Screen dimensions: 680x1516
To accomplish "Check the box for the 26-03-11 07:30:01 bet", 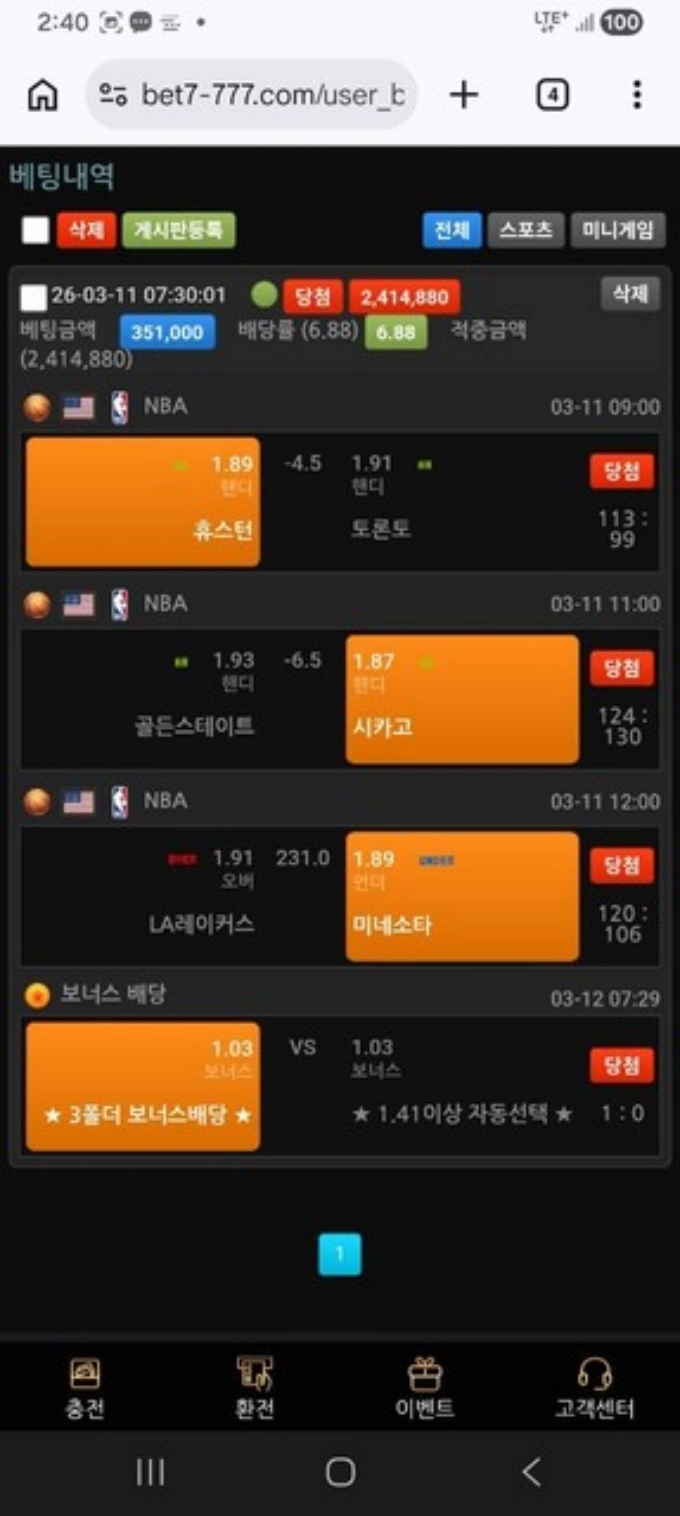I will (x=33, y=297).
